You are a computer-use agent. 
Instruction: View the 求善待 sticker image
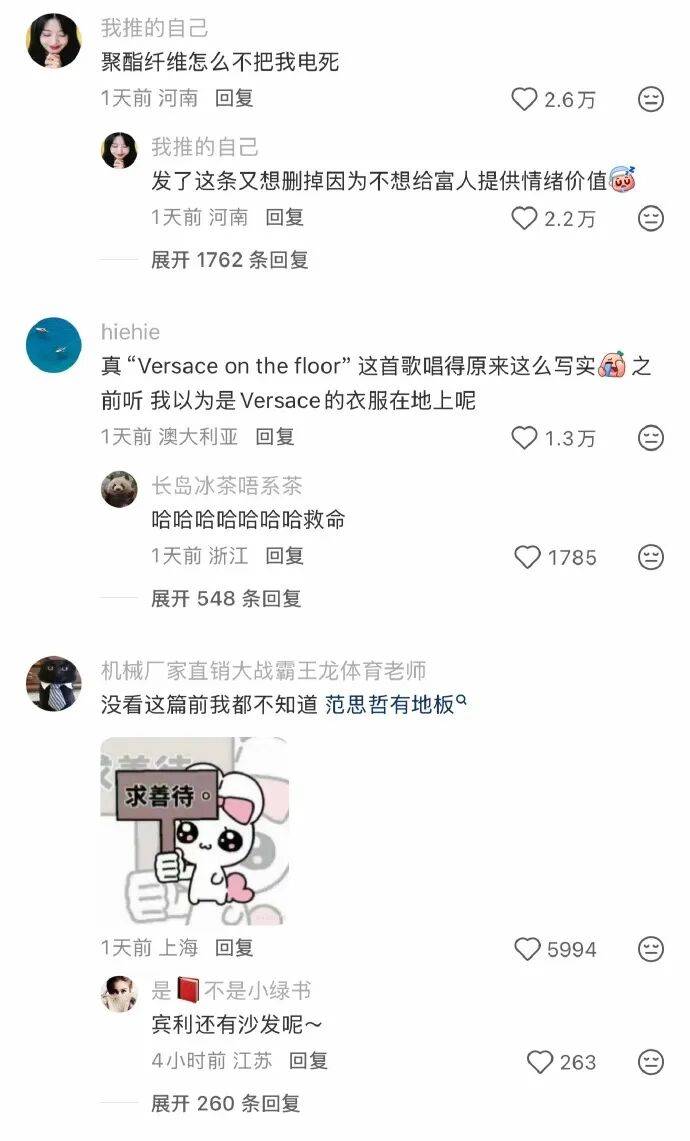(194, 831)
